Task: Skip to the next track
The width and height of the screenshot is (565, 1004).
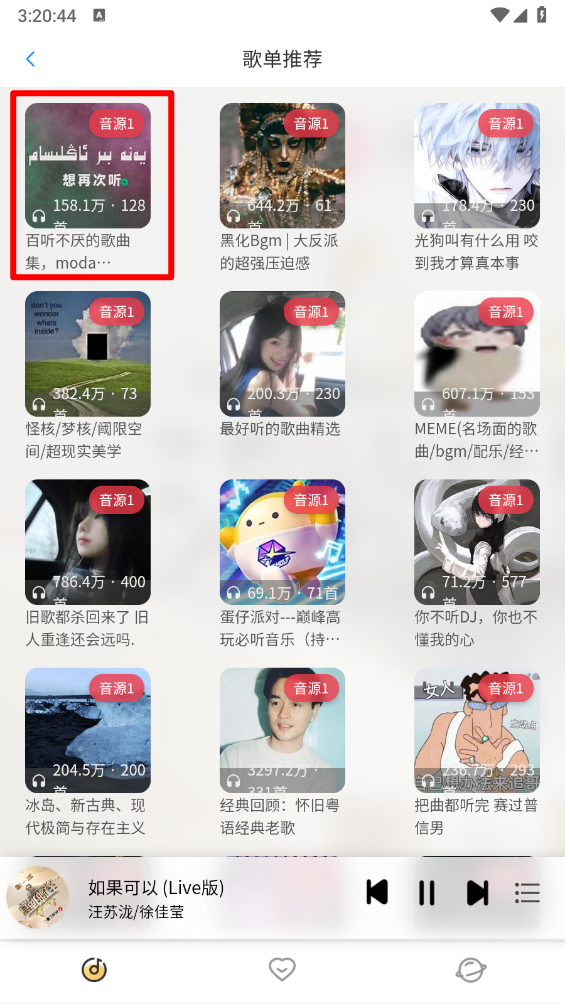Action: (477, 892)
